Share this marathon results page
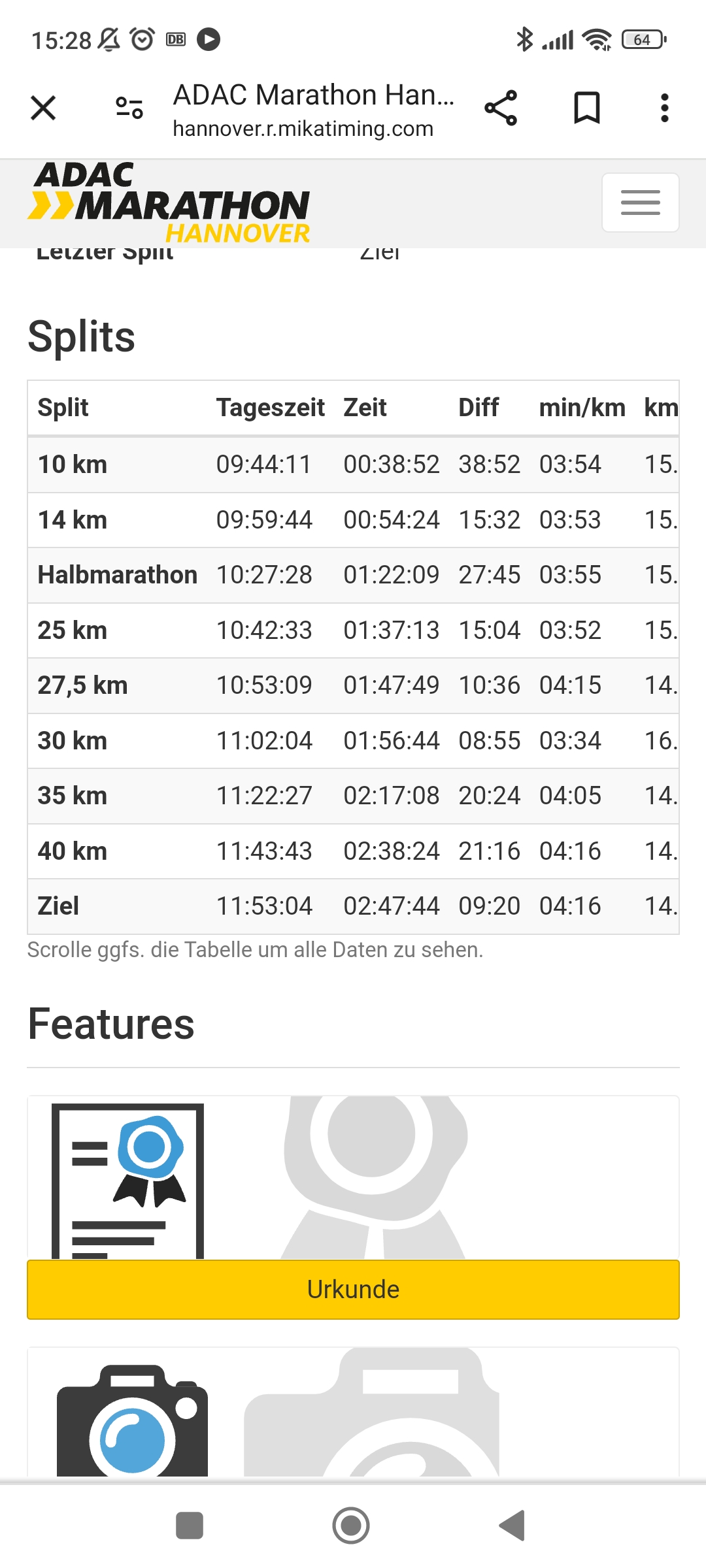This screenshot has height=1568, width=706. (x=501, y=108)
